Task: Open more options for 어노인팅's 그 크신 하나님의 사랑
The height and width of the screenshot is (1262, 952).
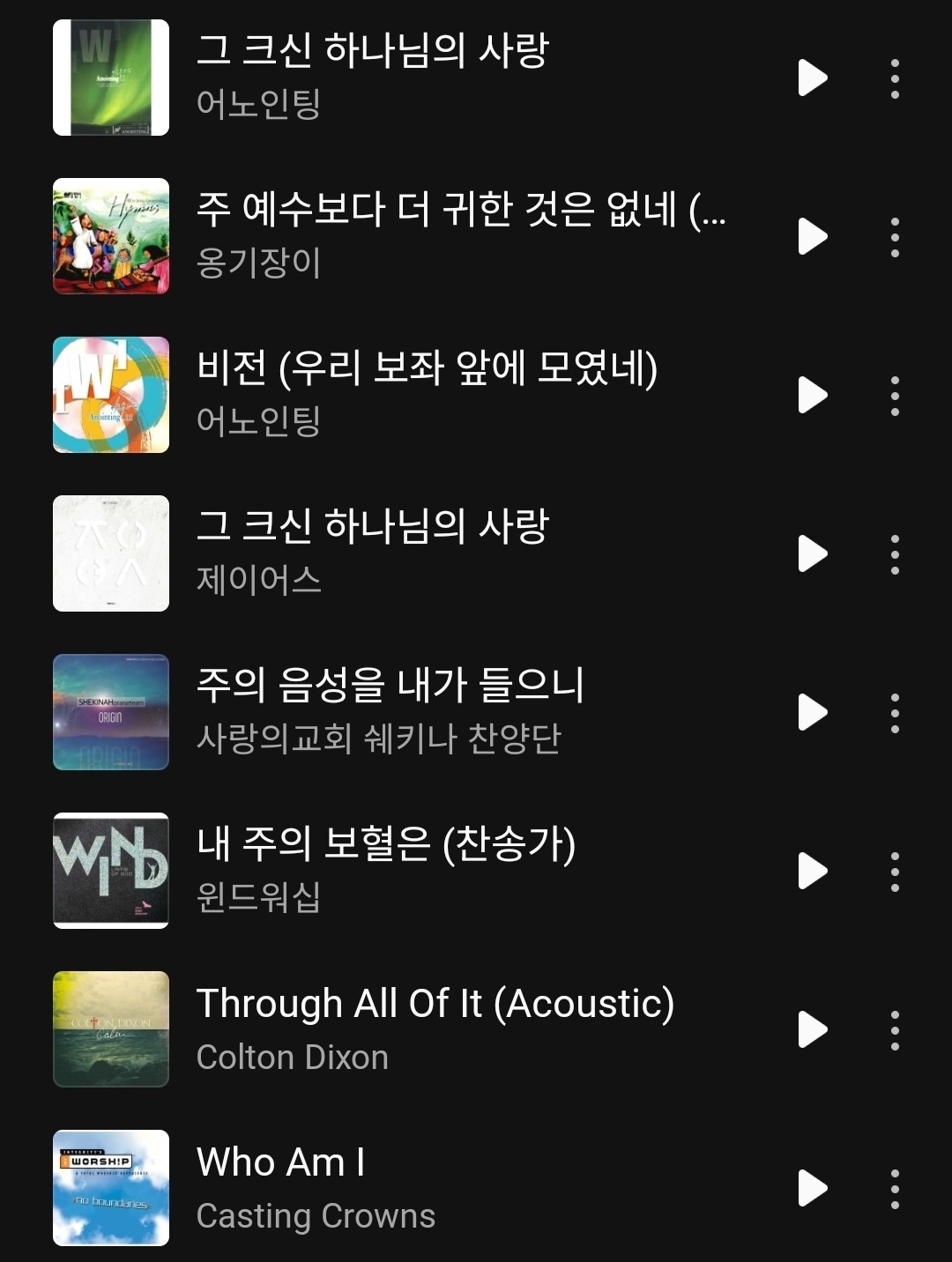Action: (x=895, y=78)
